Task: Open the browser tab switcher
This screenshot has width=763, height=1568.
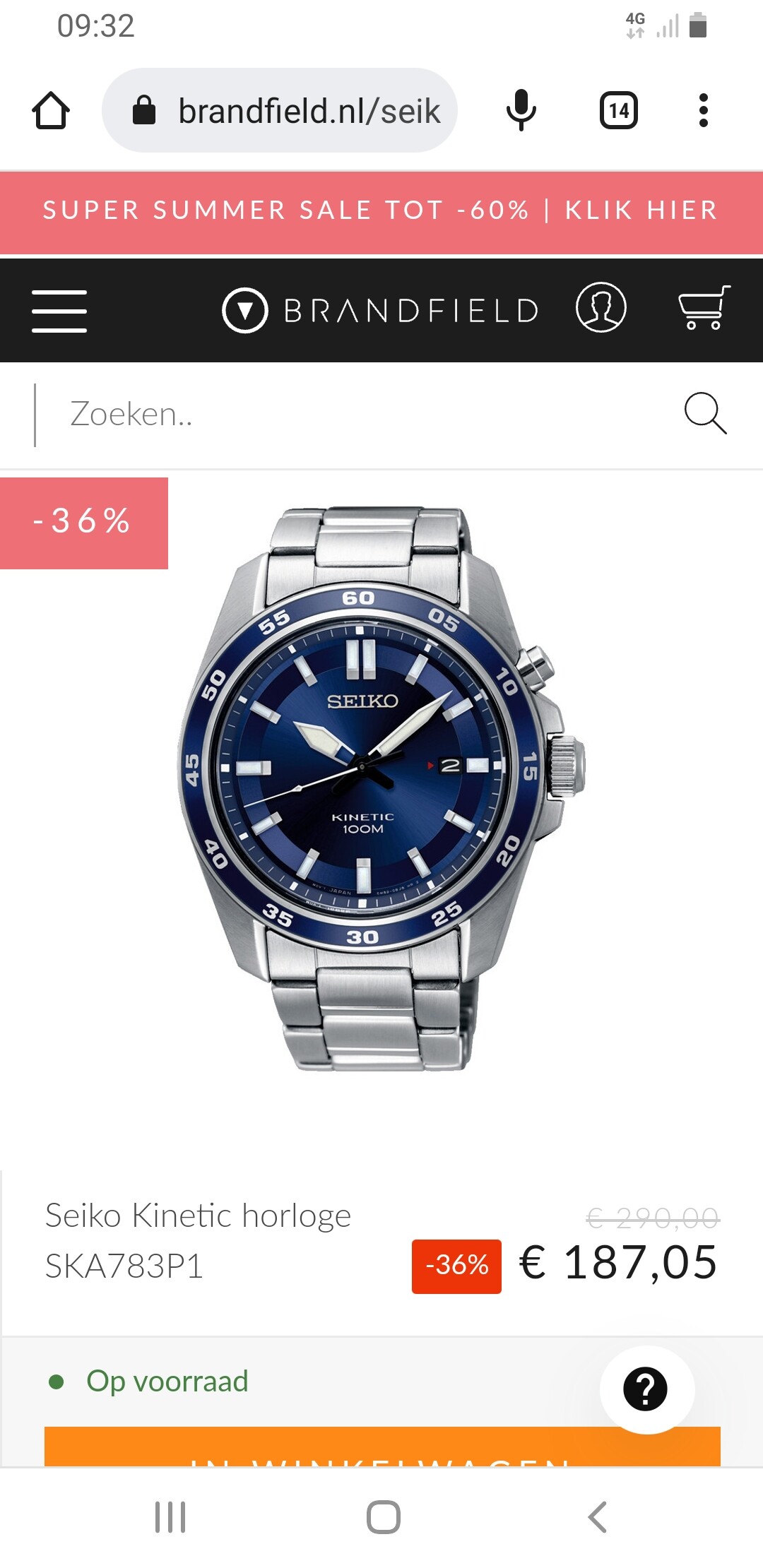Action: pos(619,110)
